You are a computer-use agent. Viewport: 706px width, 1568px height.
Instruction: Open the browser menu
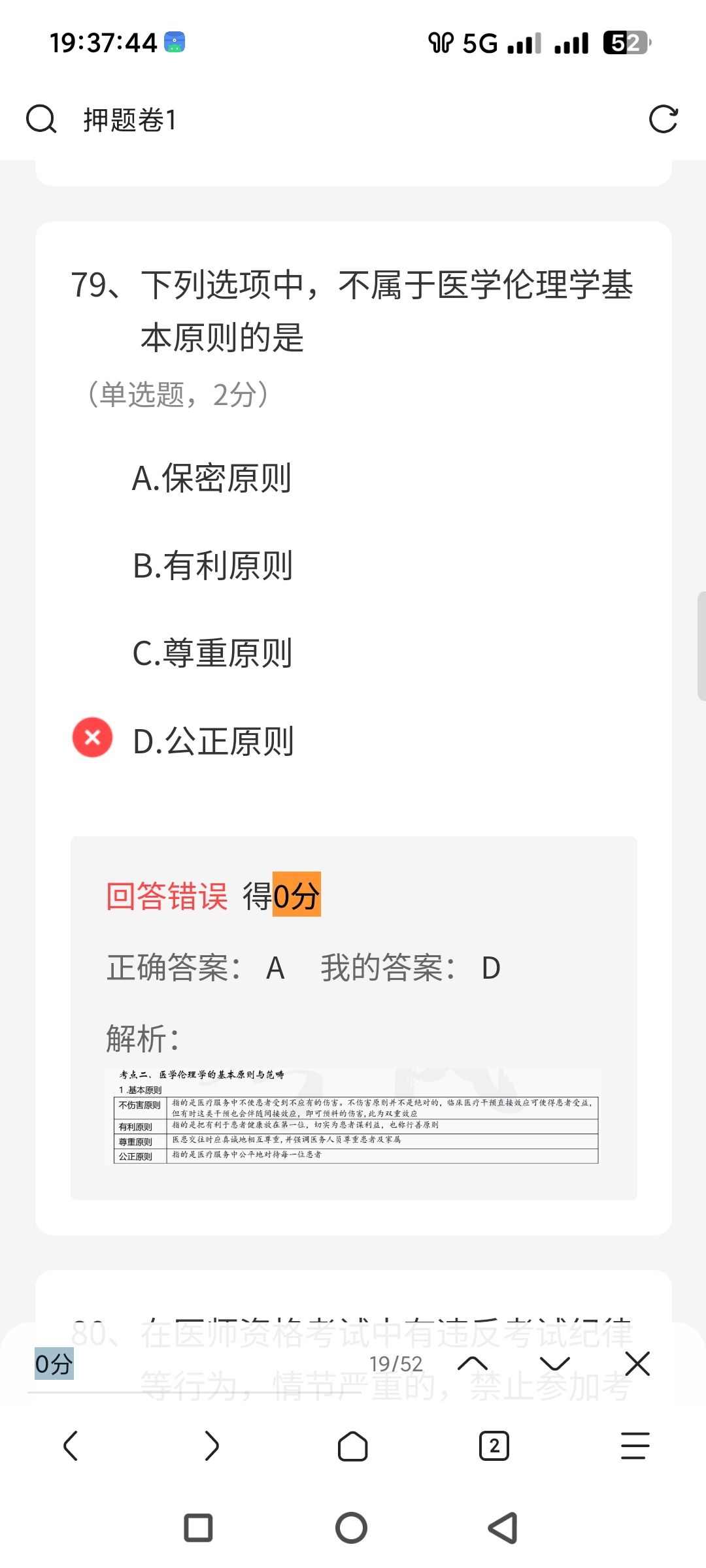click(x=635, y=1445)
